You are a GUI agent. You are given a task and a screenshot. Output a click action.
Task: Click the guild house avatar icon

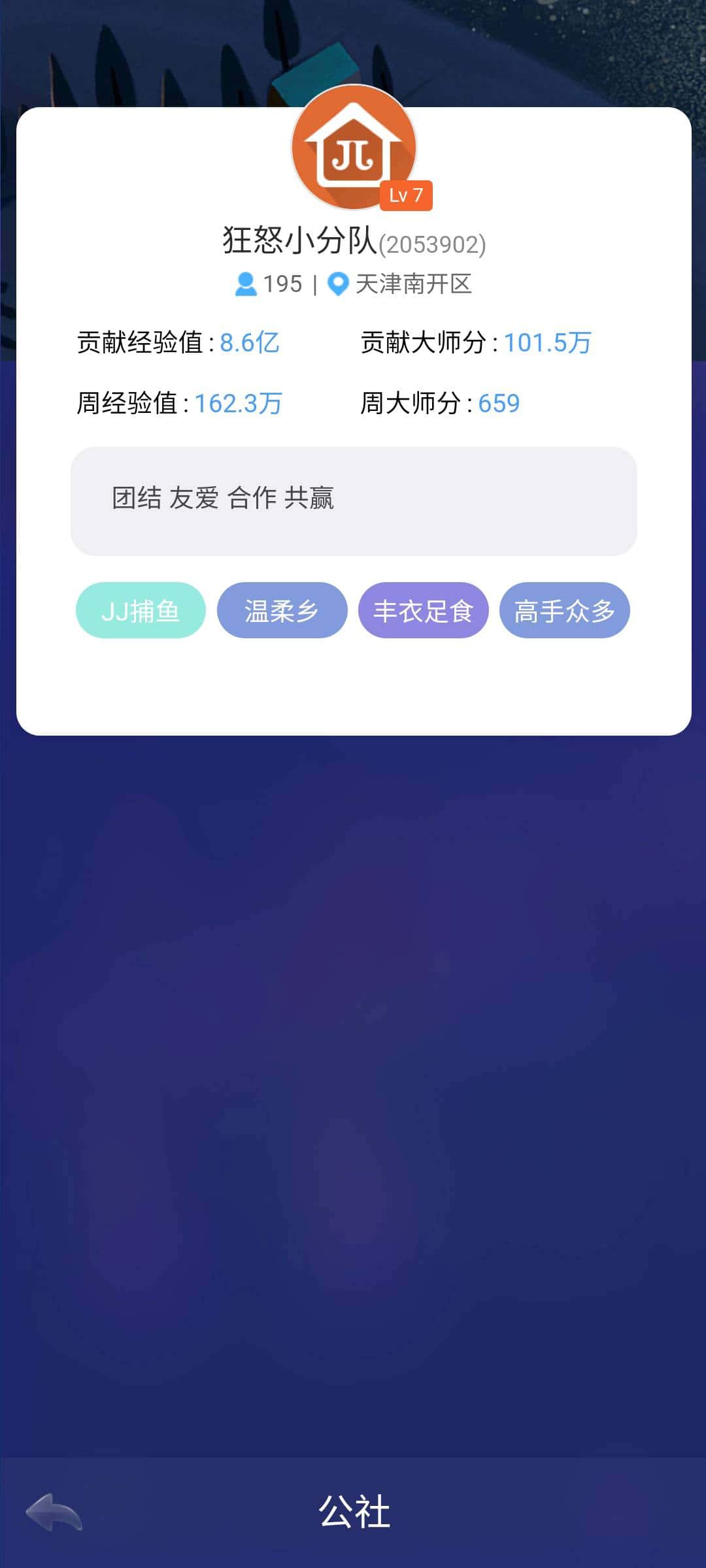pos(353,150)
